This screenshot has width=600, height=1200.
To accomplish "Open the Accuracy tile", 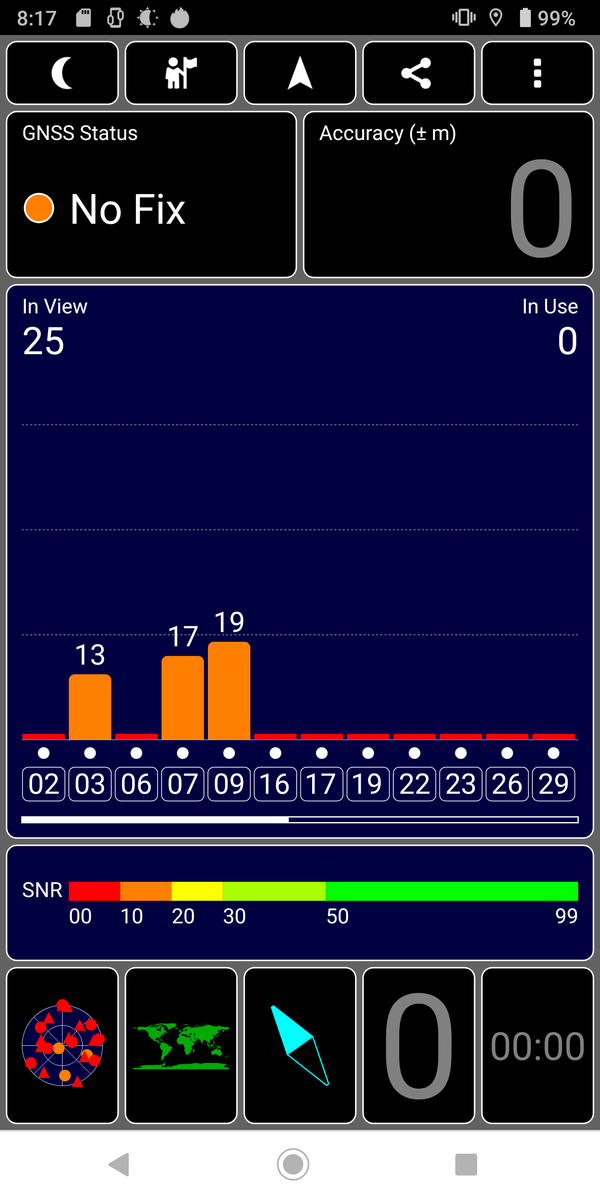I will 448,194.
